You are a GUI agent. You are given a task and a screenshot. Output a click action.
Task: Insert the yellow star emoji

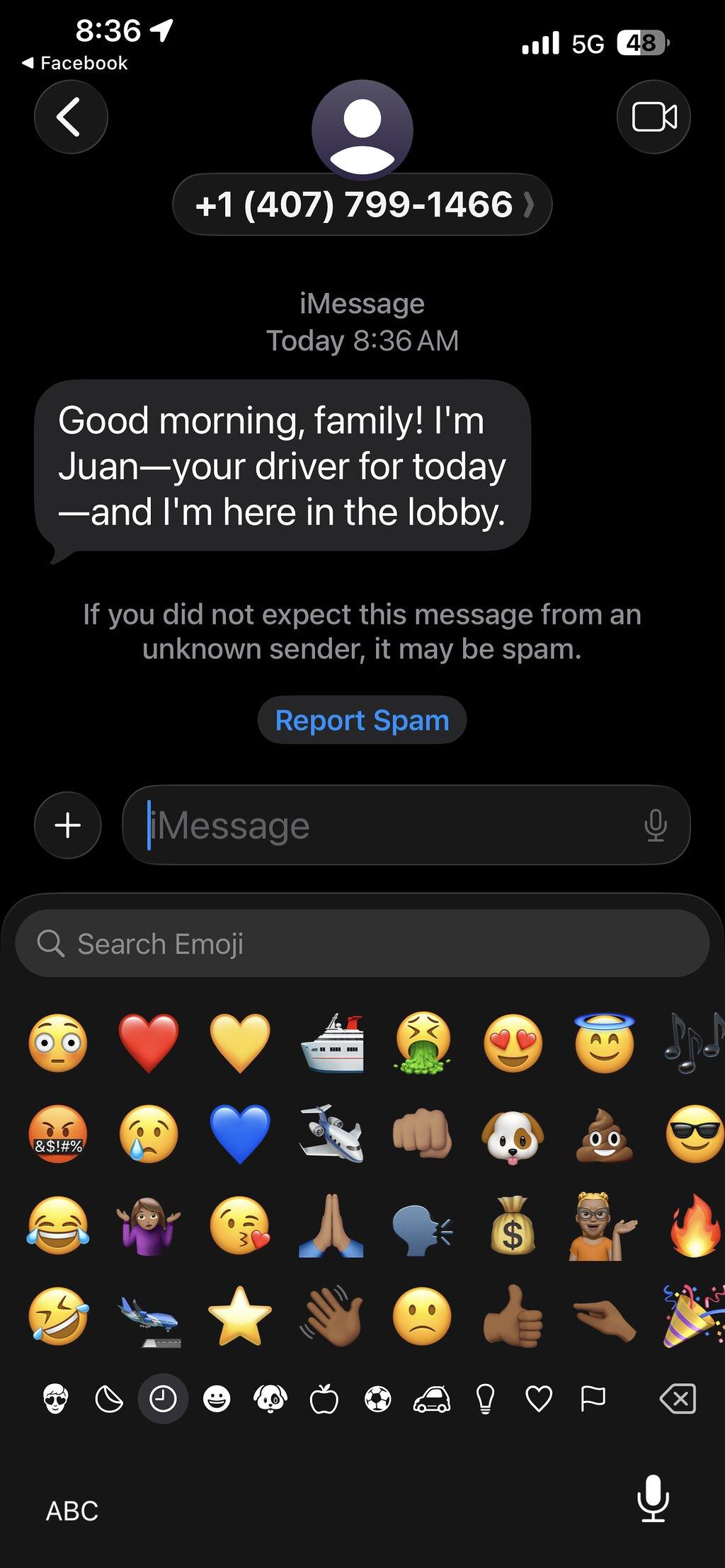pos(240,1317)
